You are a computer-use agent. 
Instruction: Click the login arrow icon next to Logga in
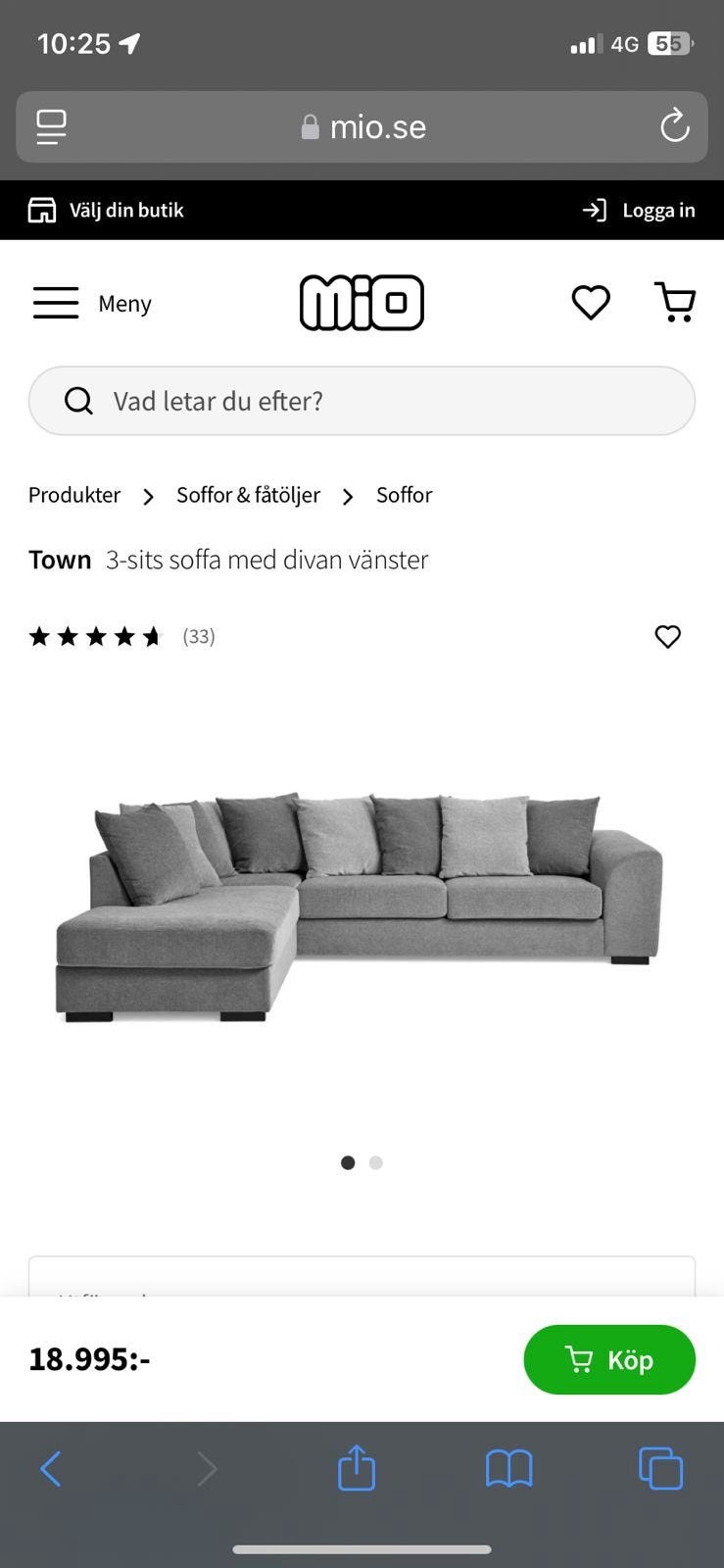(x=594, y=209)
